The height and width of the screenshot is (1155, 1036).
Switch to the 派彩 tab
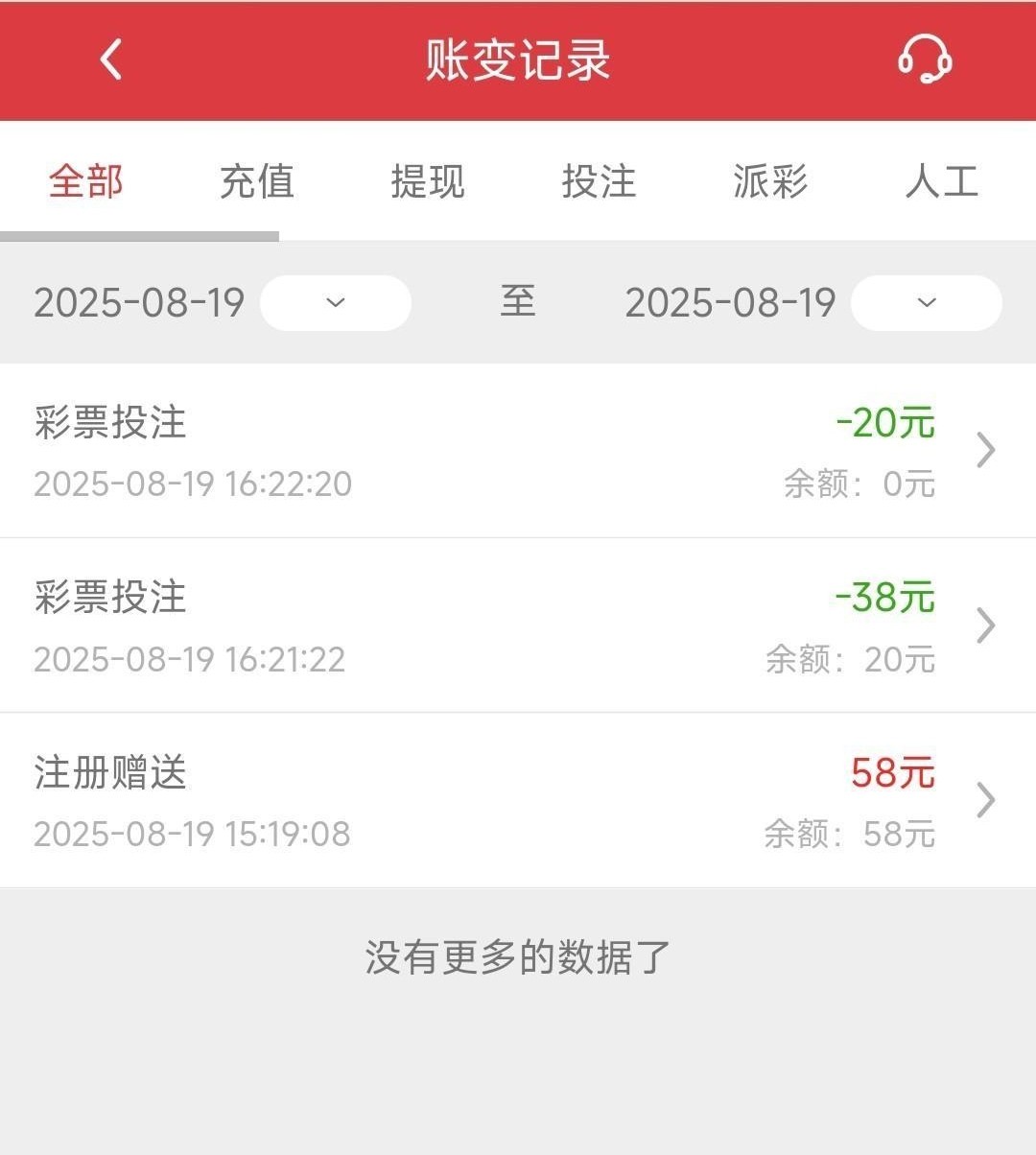[770, 181]
